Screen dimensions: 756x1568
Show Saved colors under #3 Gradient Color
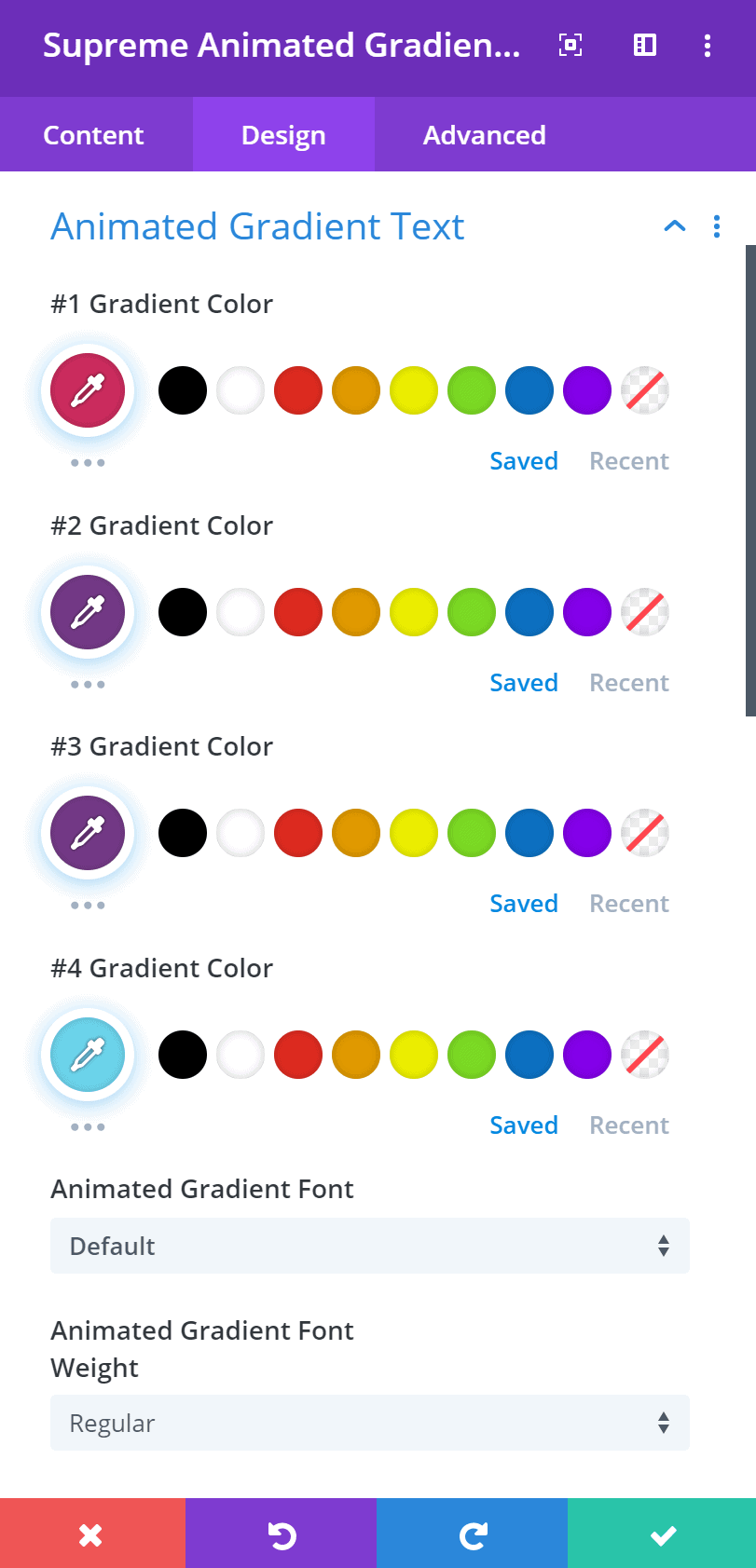[524, 904]
